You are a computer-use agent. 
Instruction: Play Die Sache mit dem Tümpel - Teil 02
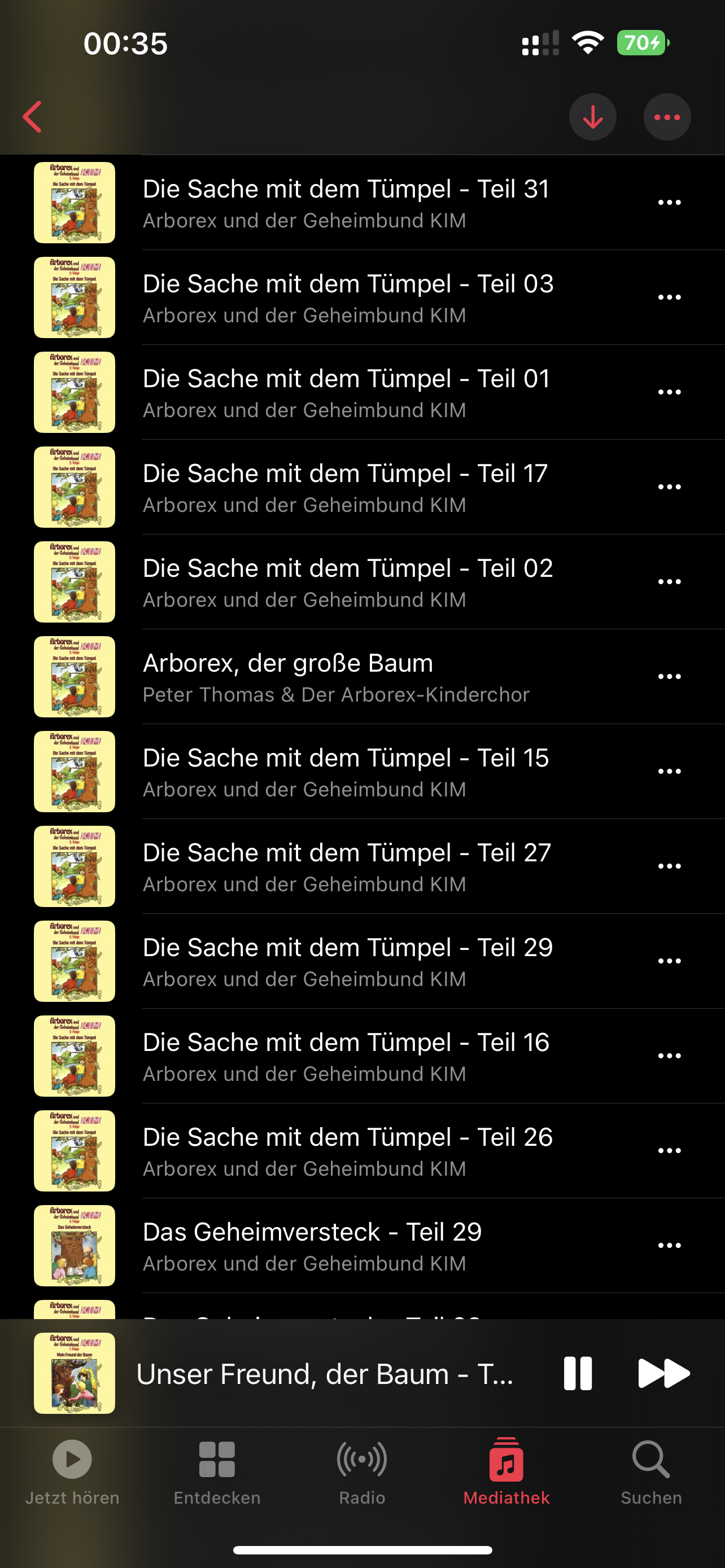tap(347, 582)
